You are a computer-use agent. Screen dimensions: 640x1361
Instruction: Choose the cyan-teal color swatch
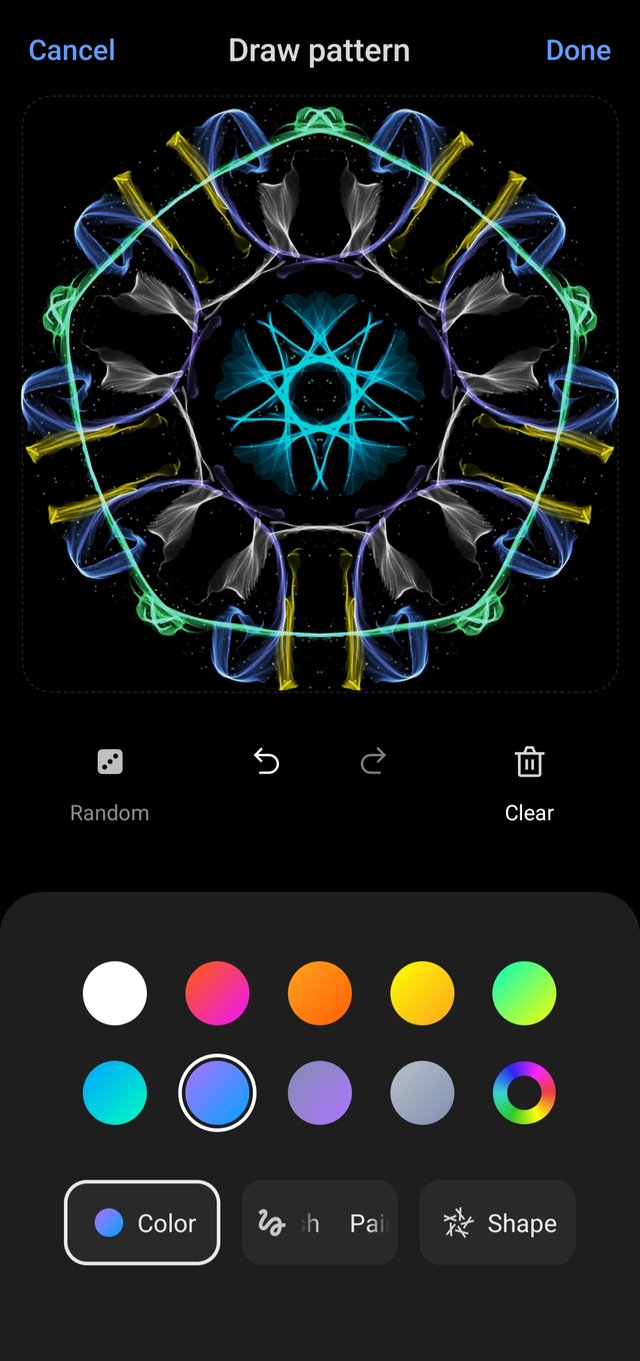click(x=115, y=1093)
